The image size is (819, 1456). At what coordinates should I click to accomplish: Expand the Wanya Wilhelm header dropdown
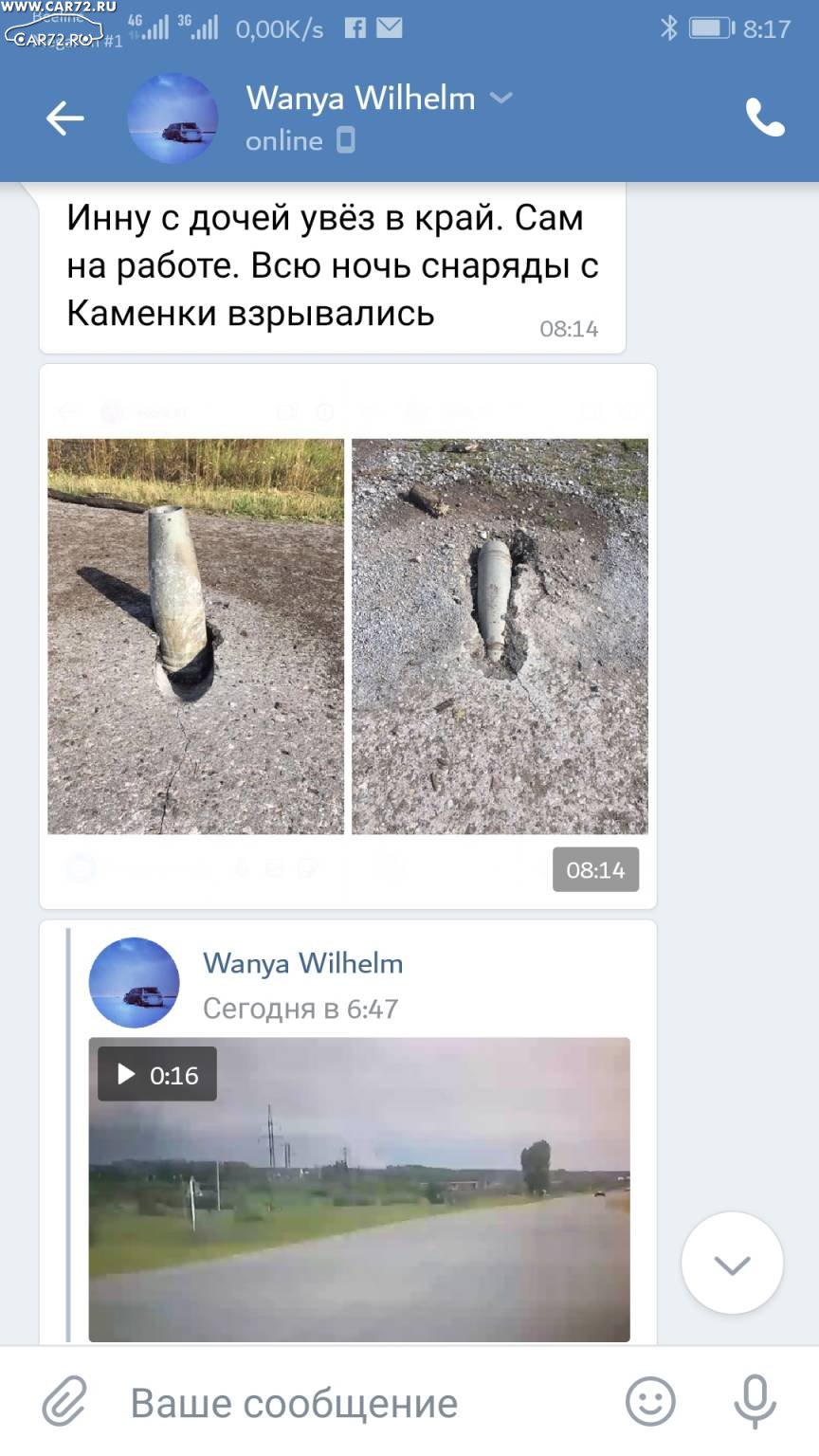pos(501,98)
